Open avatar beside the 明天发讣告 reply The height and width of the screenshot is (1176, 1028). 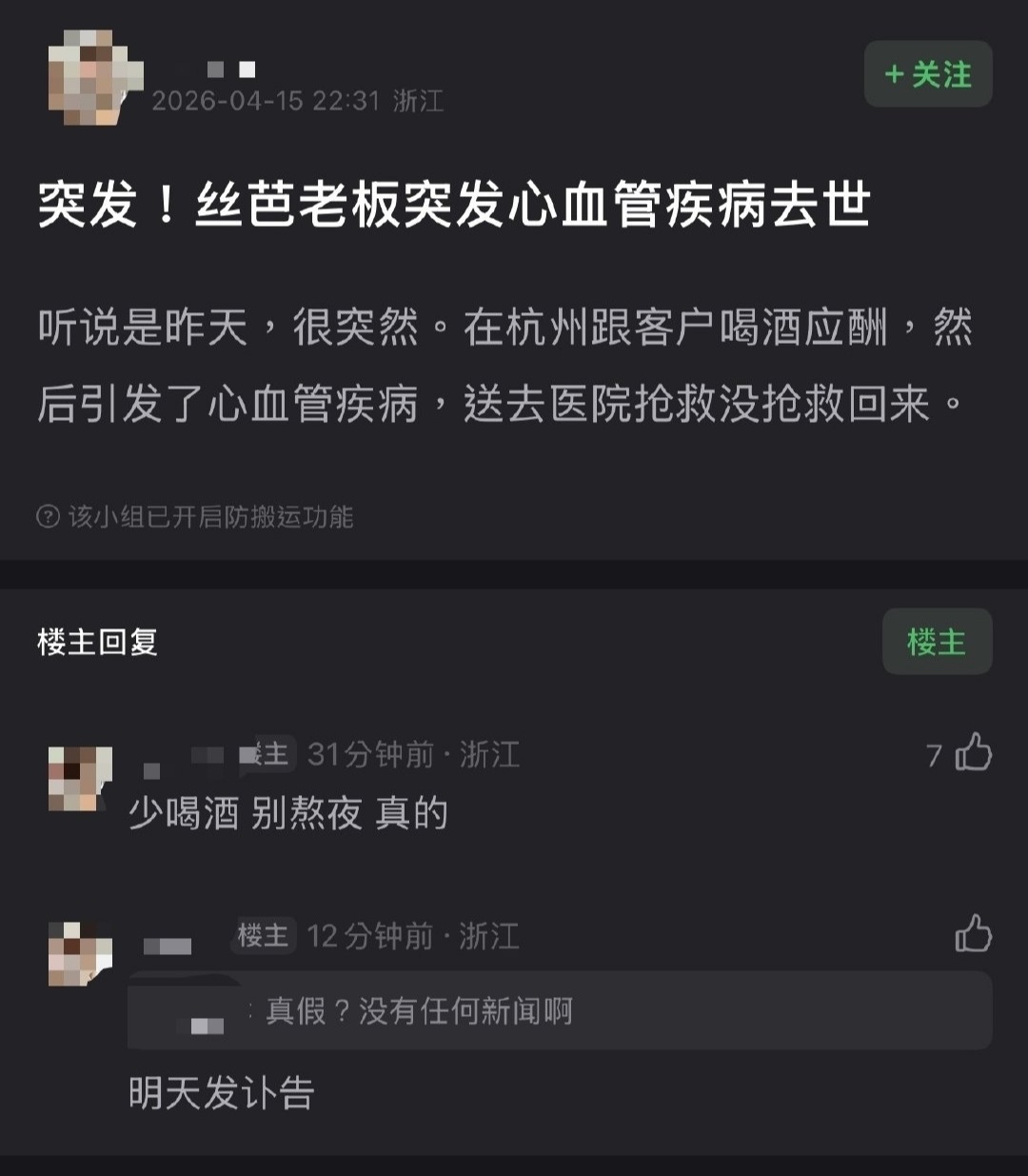point(80,954)
